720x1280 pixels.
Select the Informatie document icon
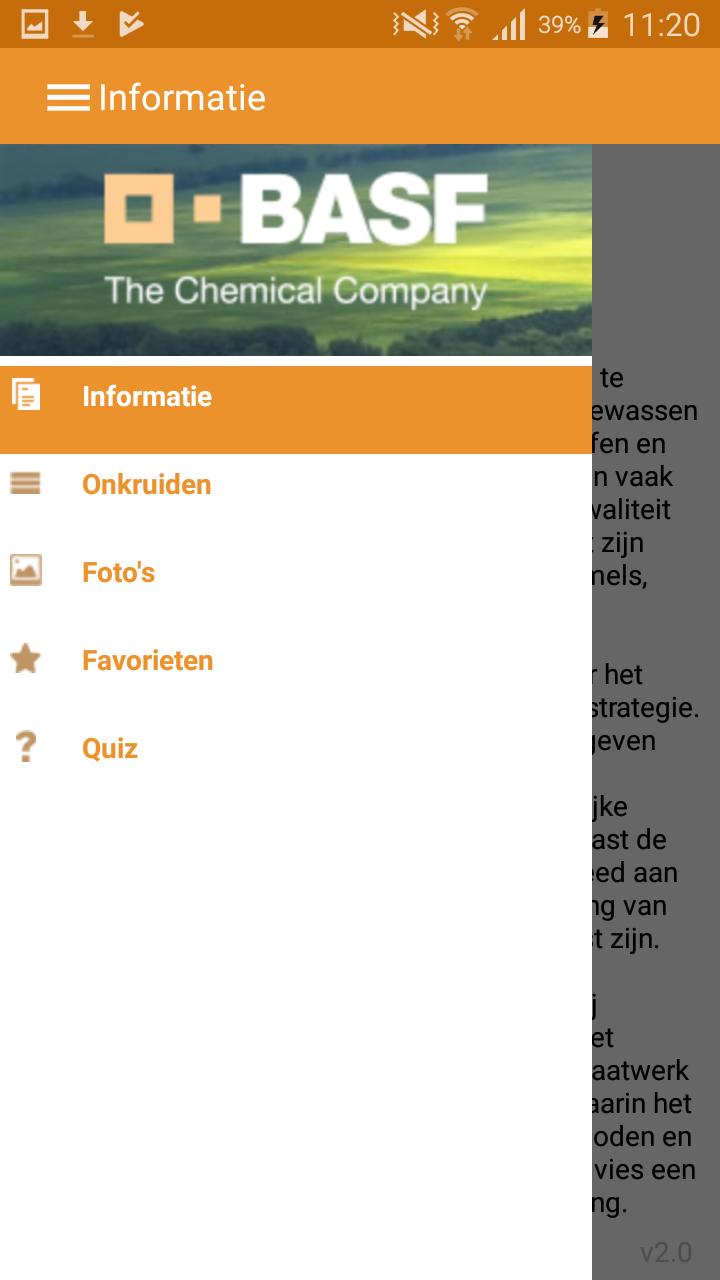[25, 395]
